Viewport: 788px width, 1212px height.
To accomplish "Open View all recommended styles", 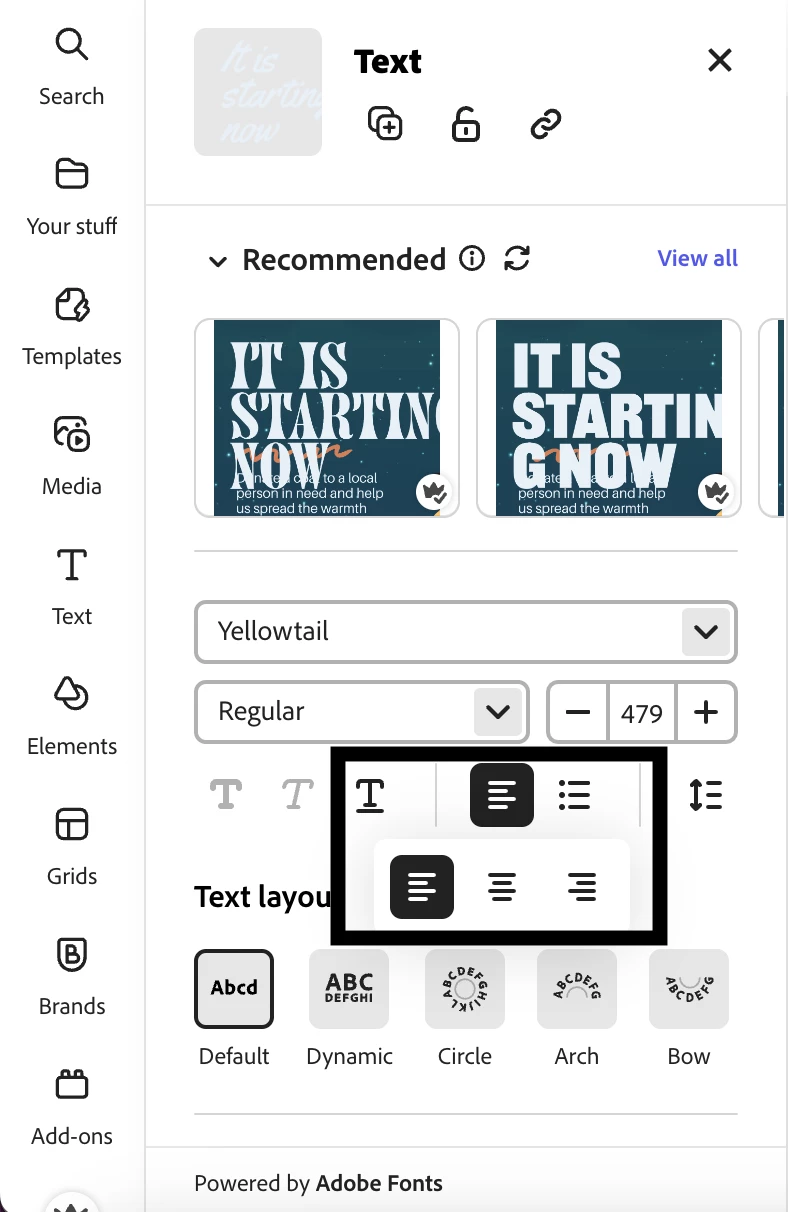I will (697, 259).
